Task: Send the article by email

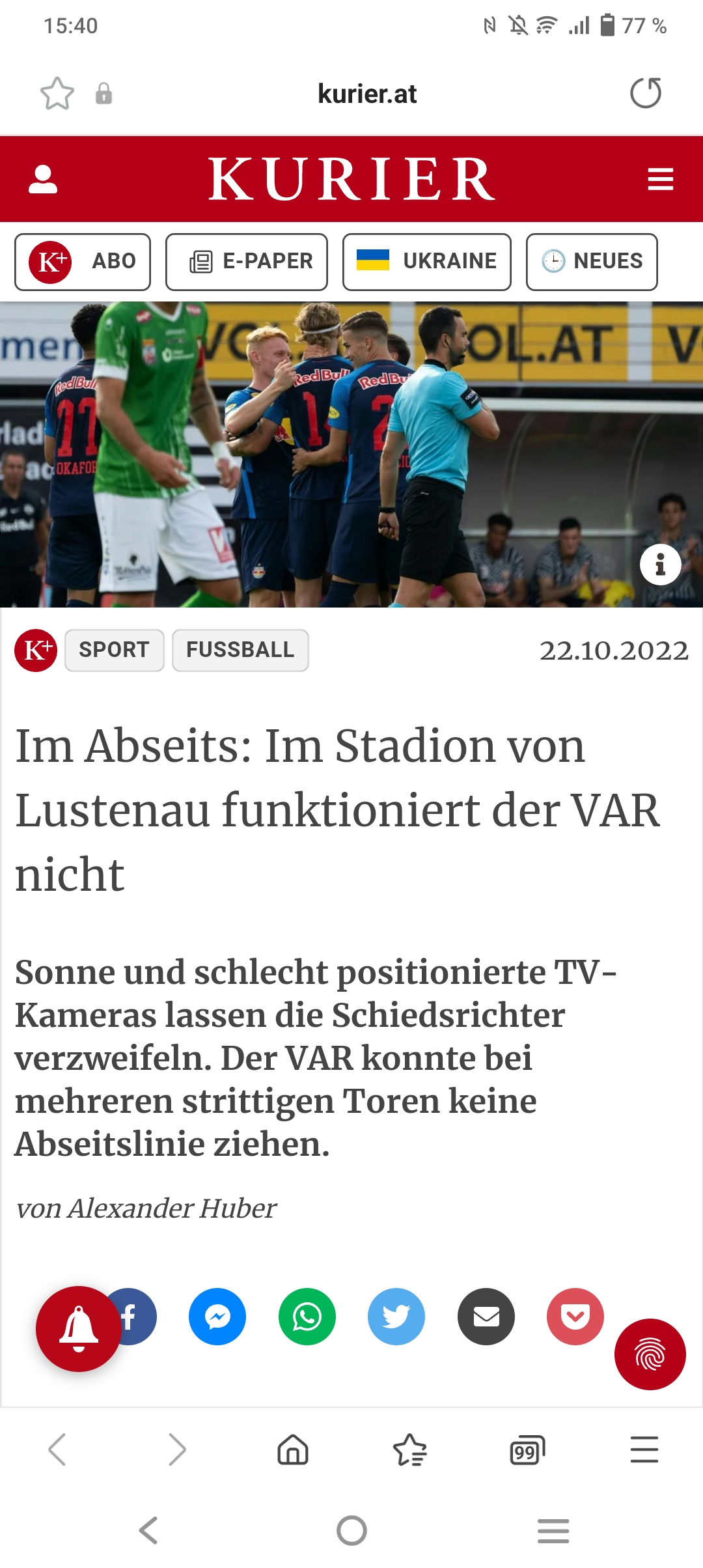Action: point(486,1317)
